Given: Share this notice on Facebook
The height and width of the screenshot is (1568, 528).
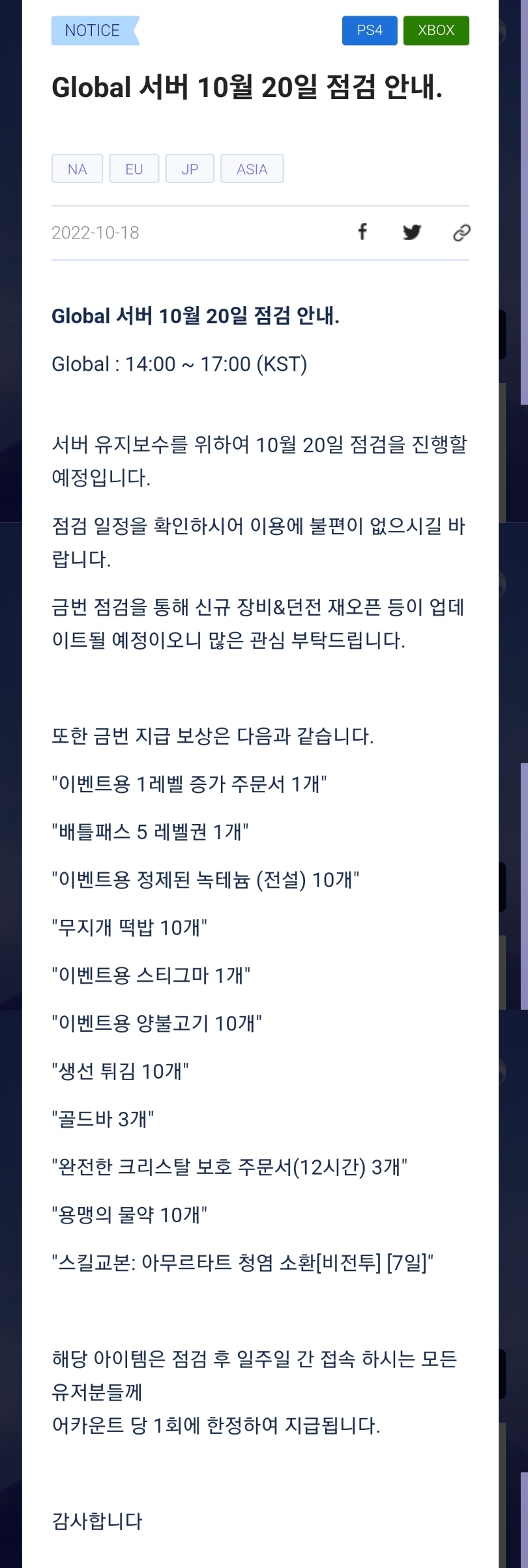Looking at the screenshot, I should coord(362,231).
